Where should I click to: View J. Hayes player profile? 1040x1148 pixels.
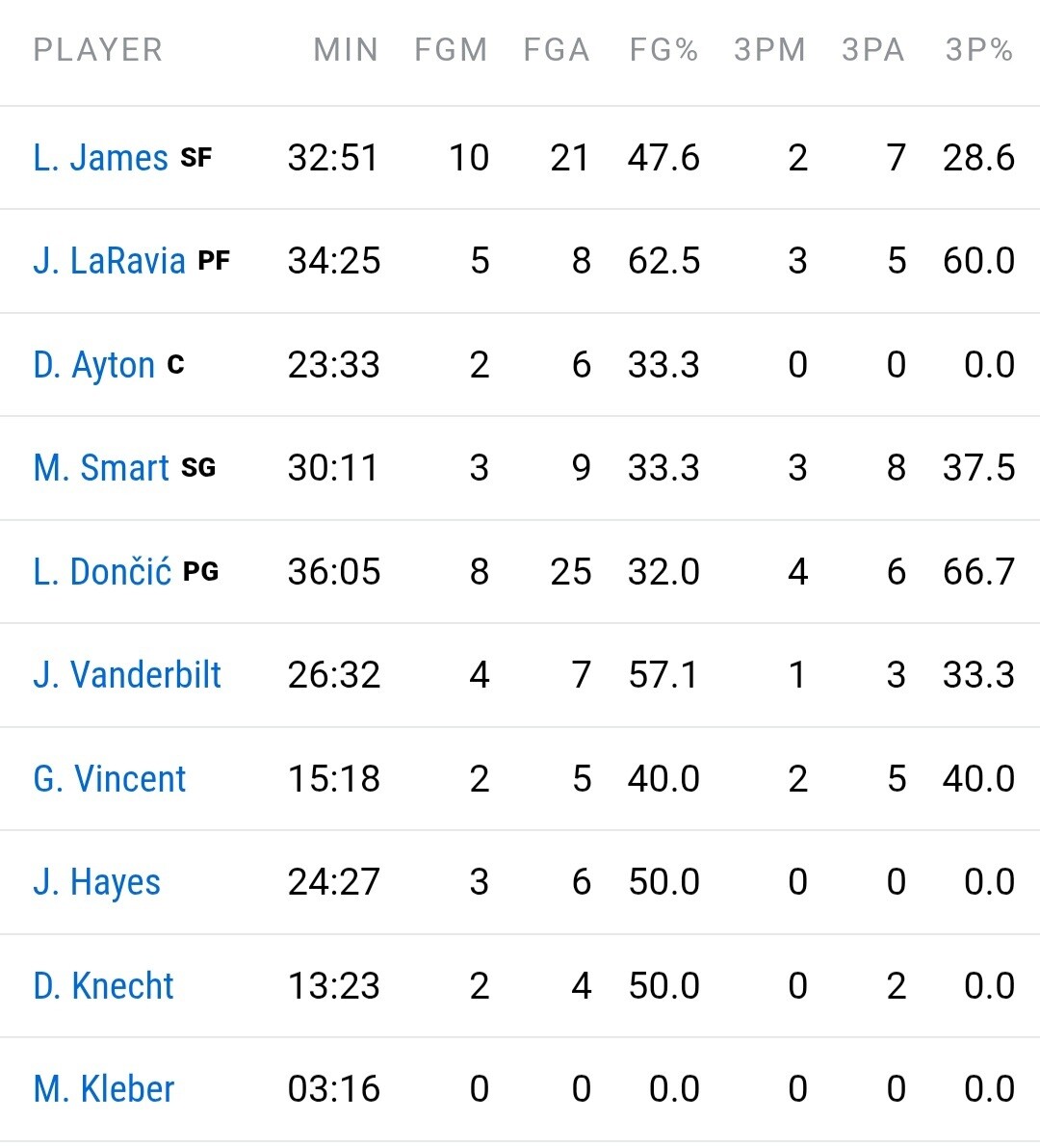point(97,883)
